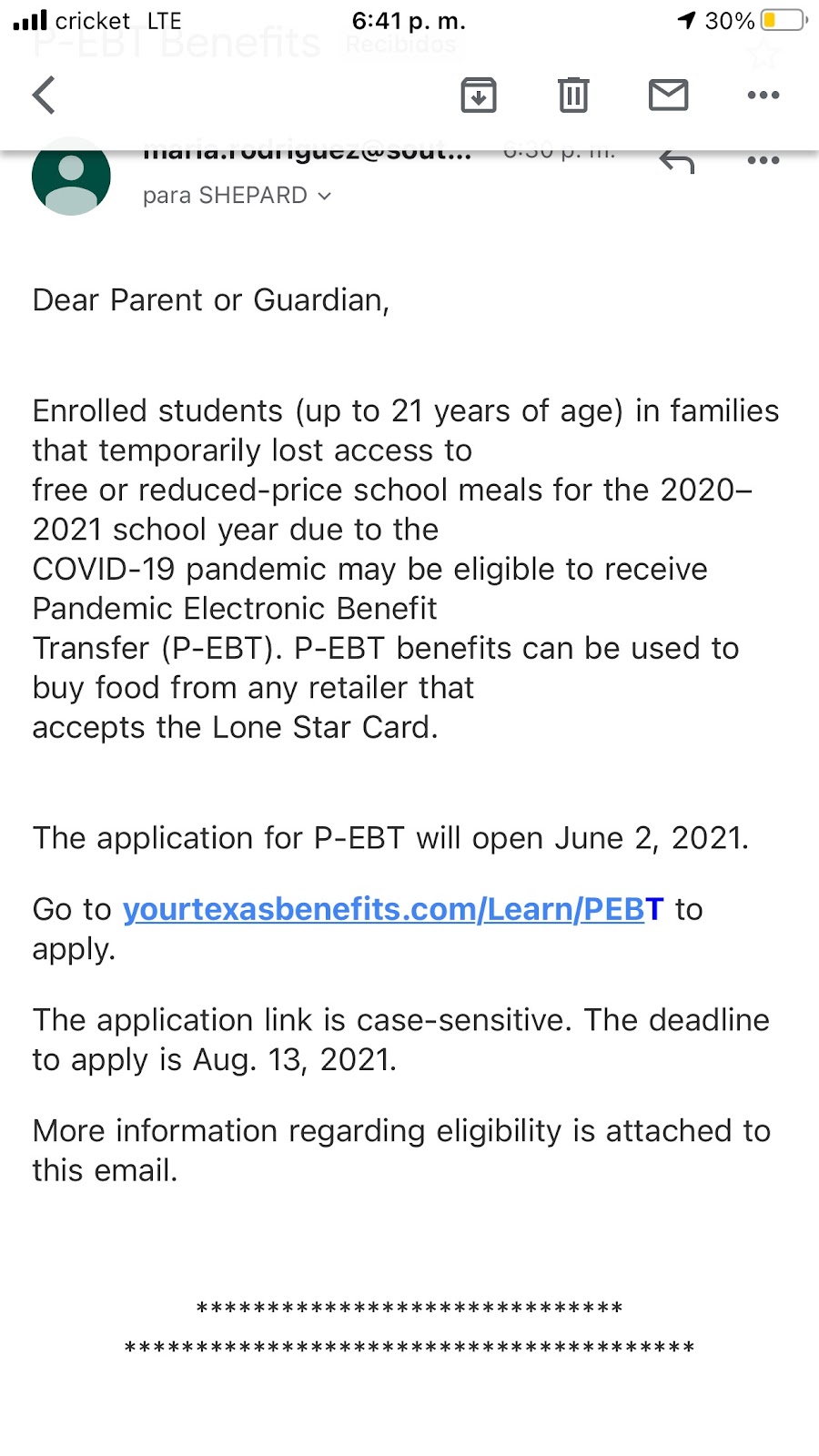
Task: Expand the 'para SHEPARD' recipient details
Action: click(237, 196)
